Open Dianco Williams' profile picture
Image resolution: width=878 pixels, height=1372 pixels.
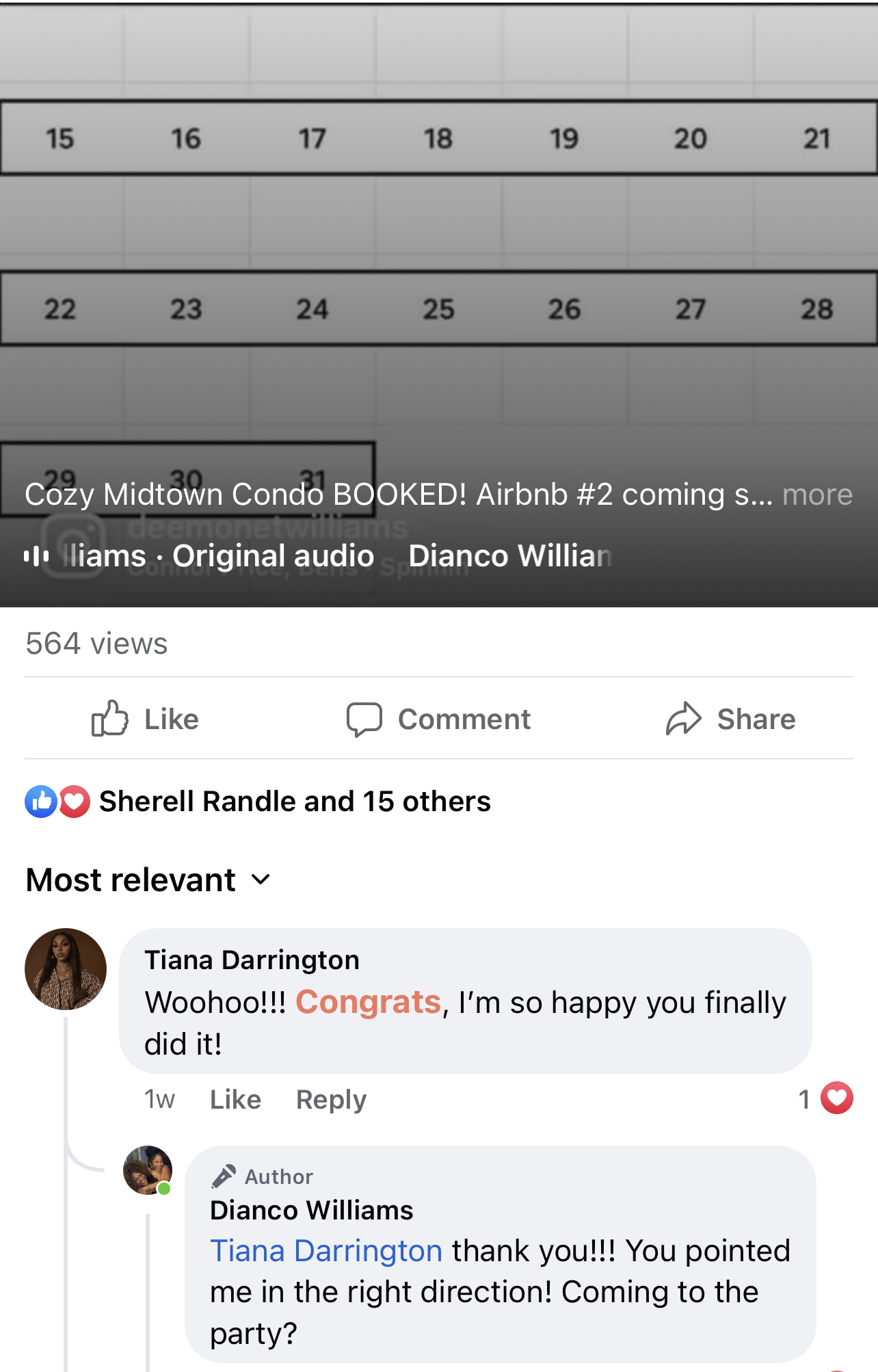147,1170
